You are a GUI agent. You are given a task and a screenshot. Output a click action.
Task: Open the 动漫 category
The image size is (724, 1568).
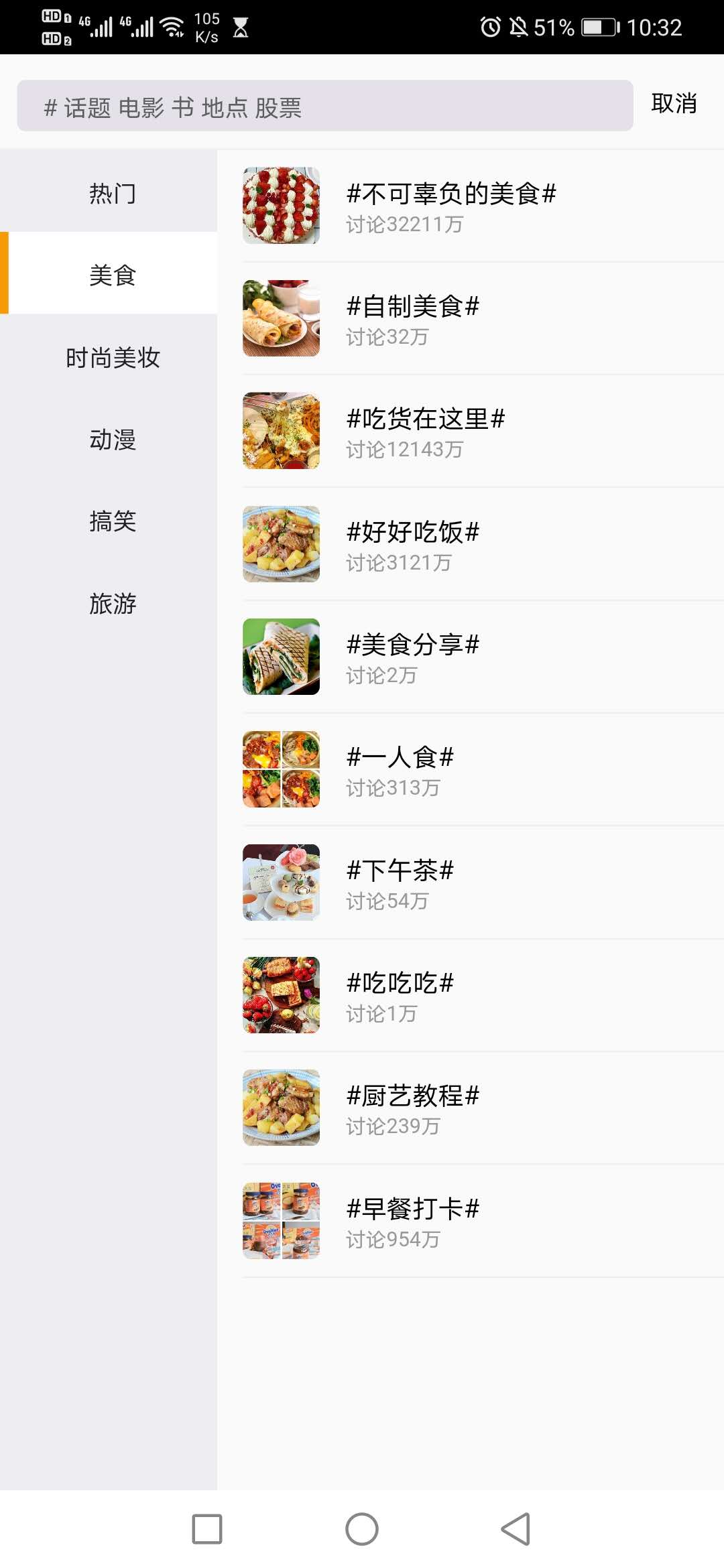(x=112, y=440)
